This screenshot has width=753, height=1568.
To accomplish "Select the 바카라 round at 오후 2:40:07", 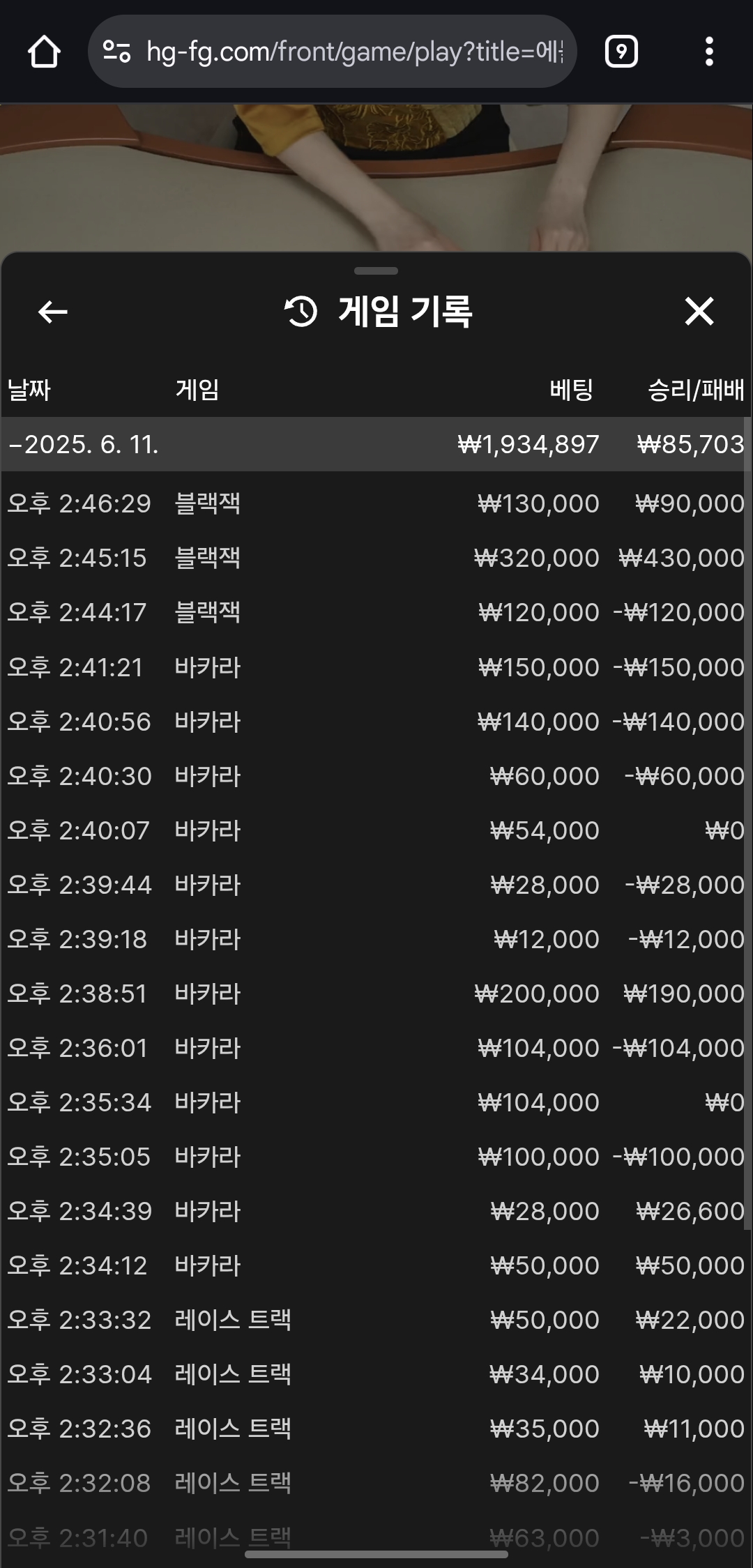I will (x=375, y=830).
